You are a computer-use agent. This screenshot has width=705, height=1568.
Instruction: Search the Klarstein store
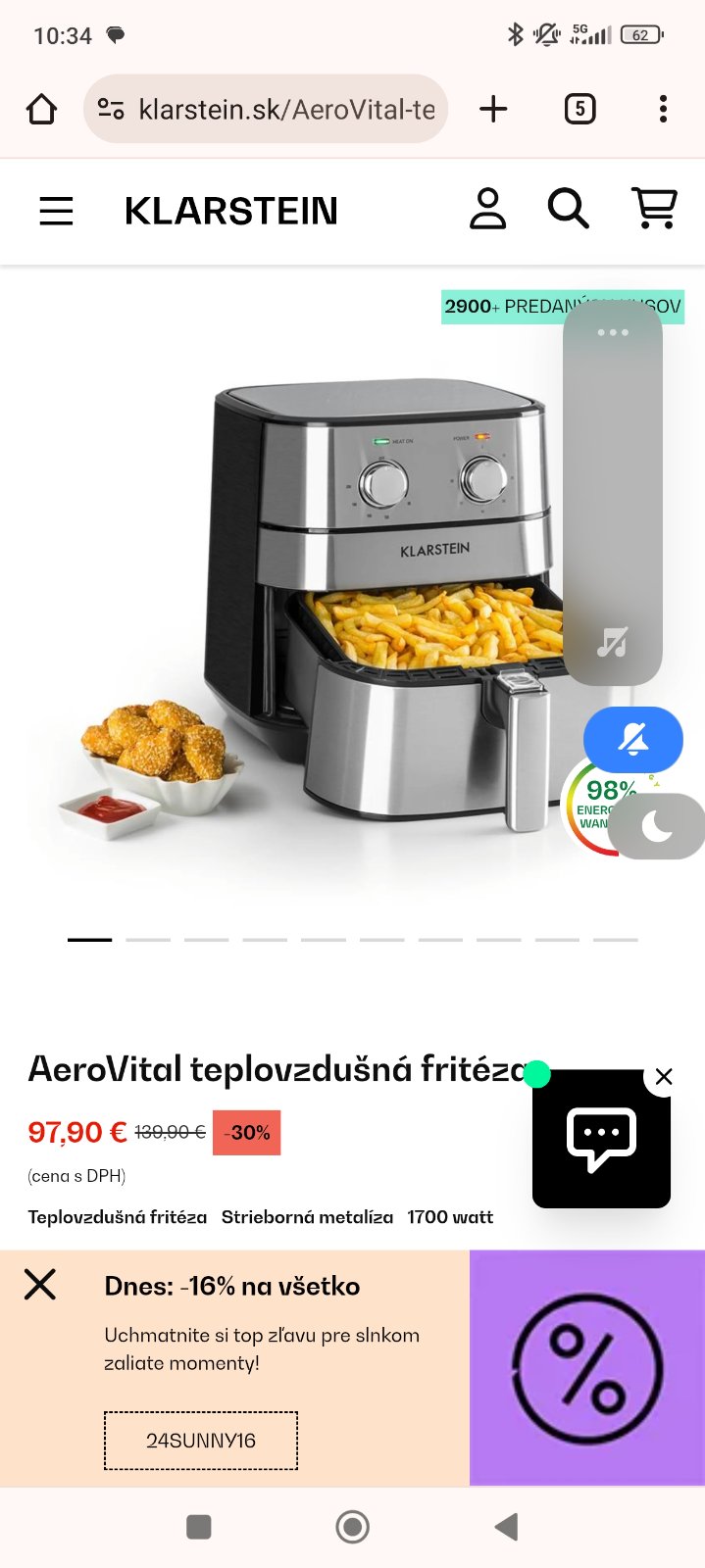click(x=568, y=210)
